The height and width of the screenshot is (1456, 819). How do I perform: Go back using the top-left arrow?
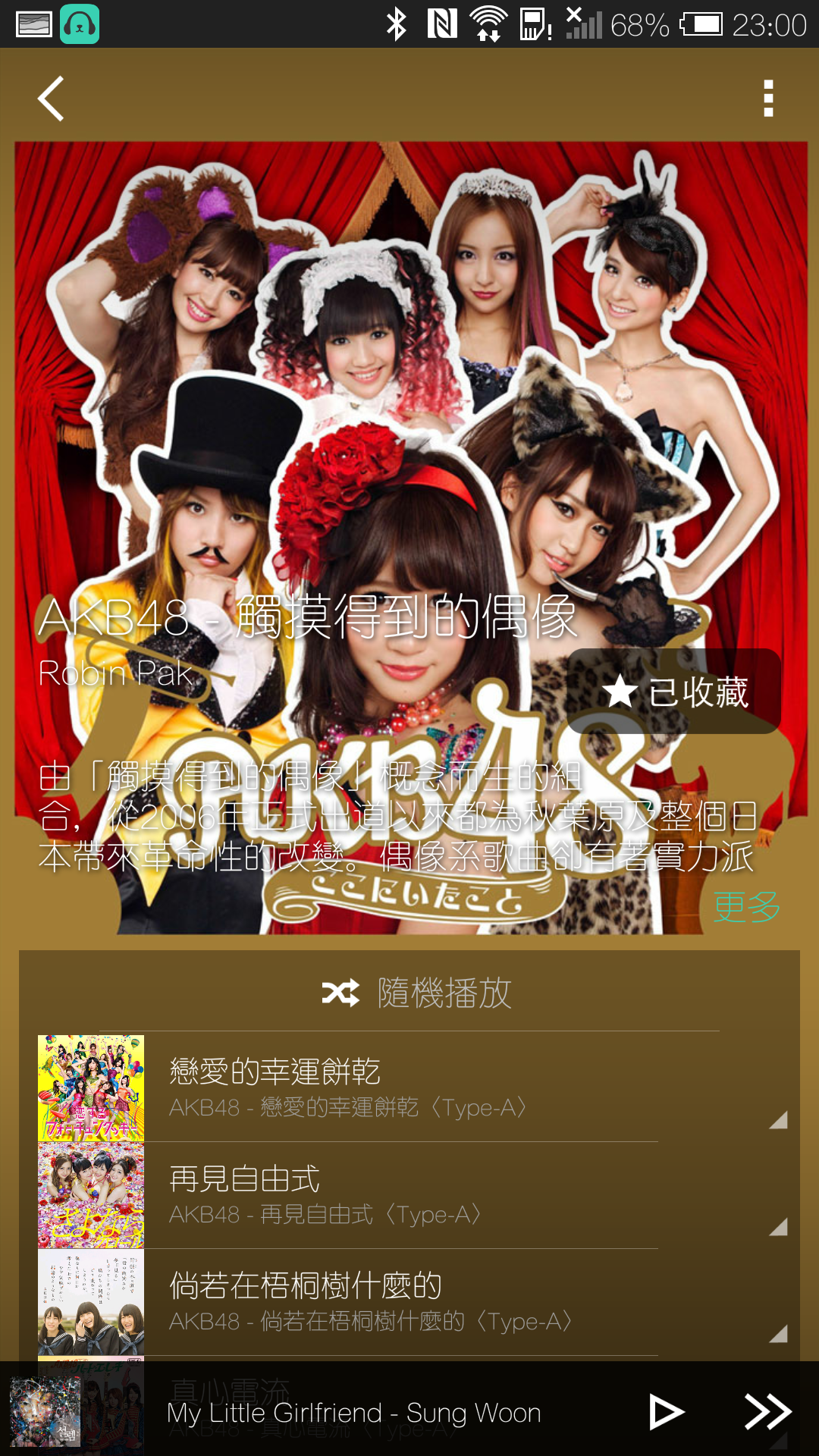click(x=51, y=99)
